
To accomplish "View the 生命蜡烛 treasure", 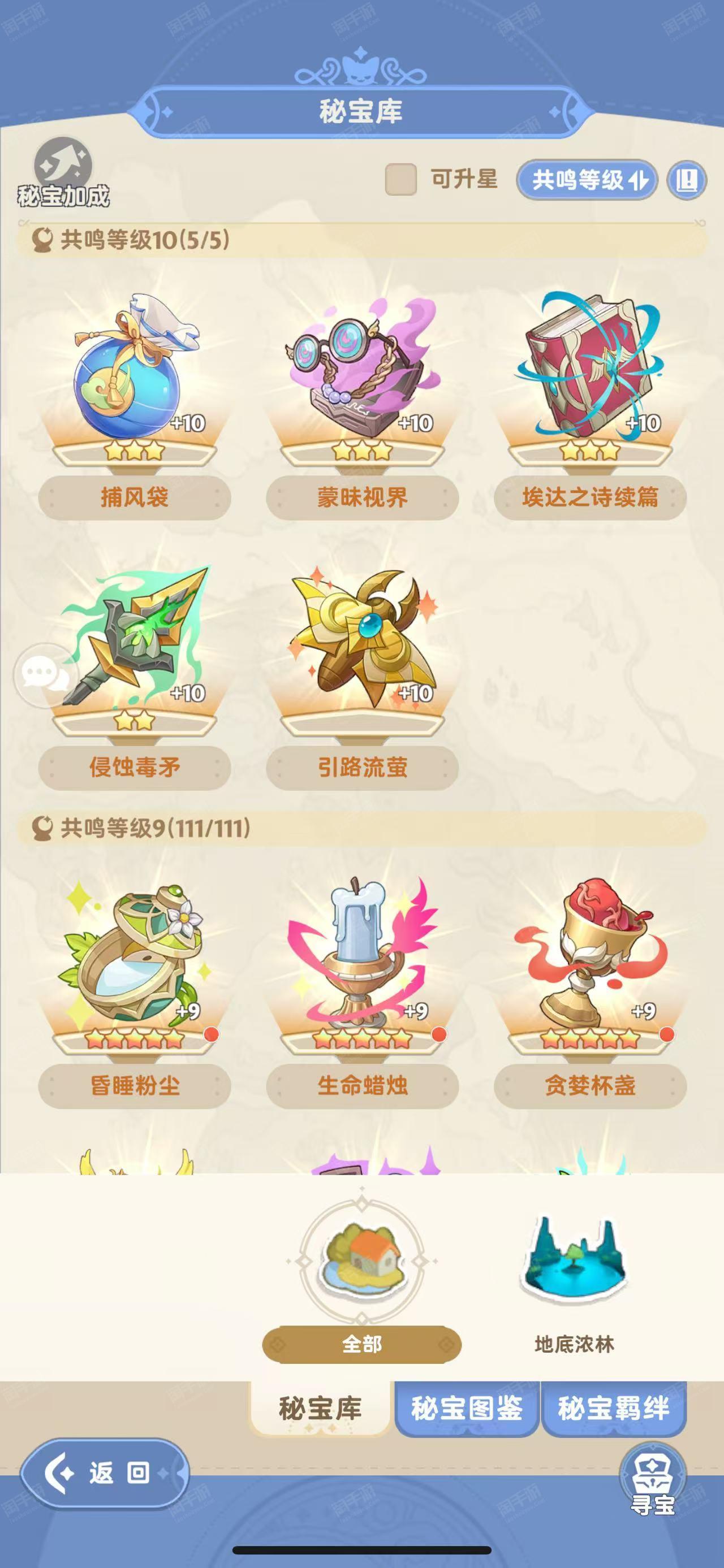I will point(363,961).
